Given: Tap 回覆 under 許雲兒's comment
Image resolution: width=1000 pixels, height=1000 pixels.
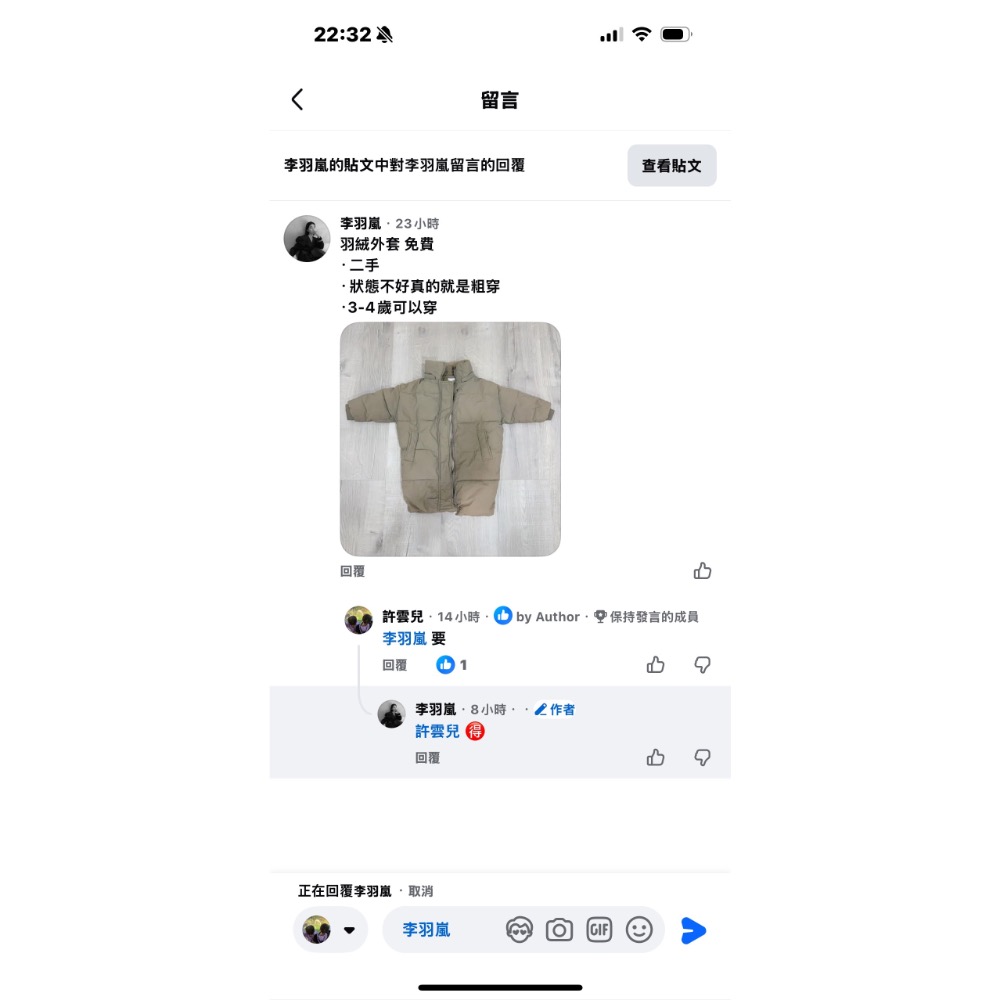Looking at the screenshot, I should click(x=395, y=665).
